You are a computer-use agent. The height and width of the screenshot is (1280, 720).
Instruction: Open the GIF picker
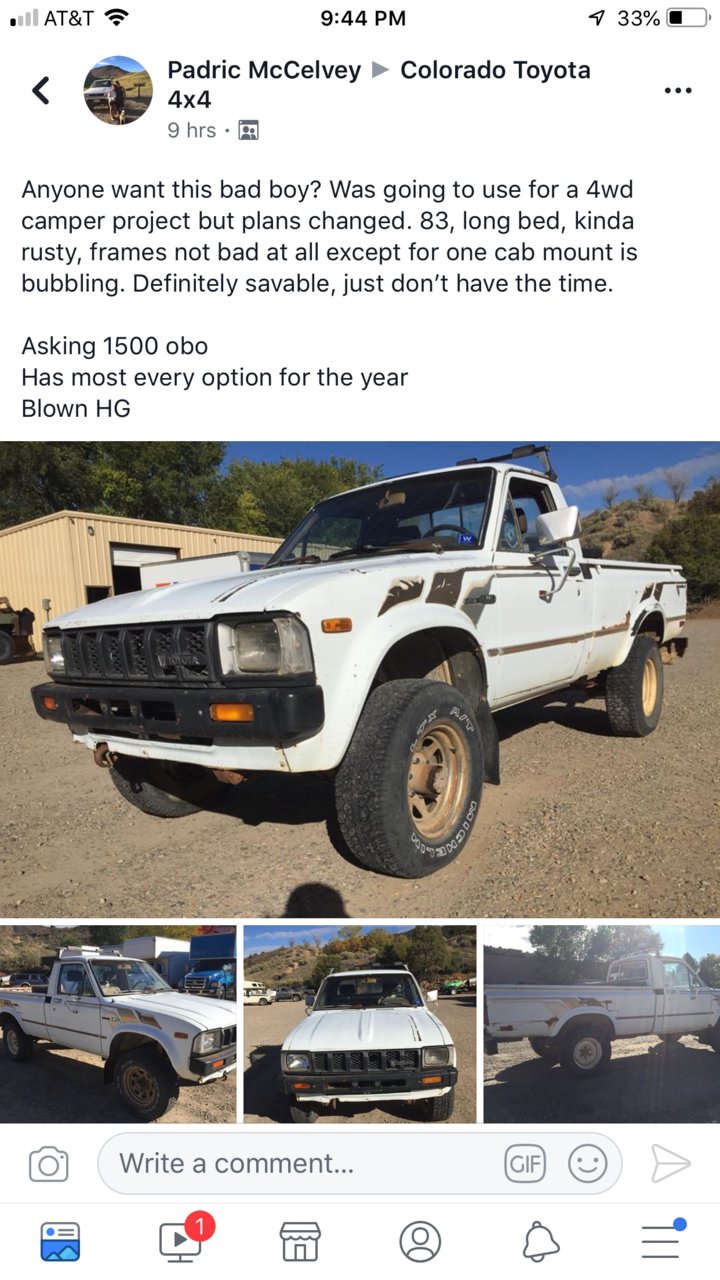tap(525, 1164)
